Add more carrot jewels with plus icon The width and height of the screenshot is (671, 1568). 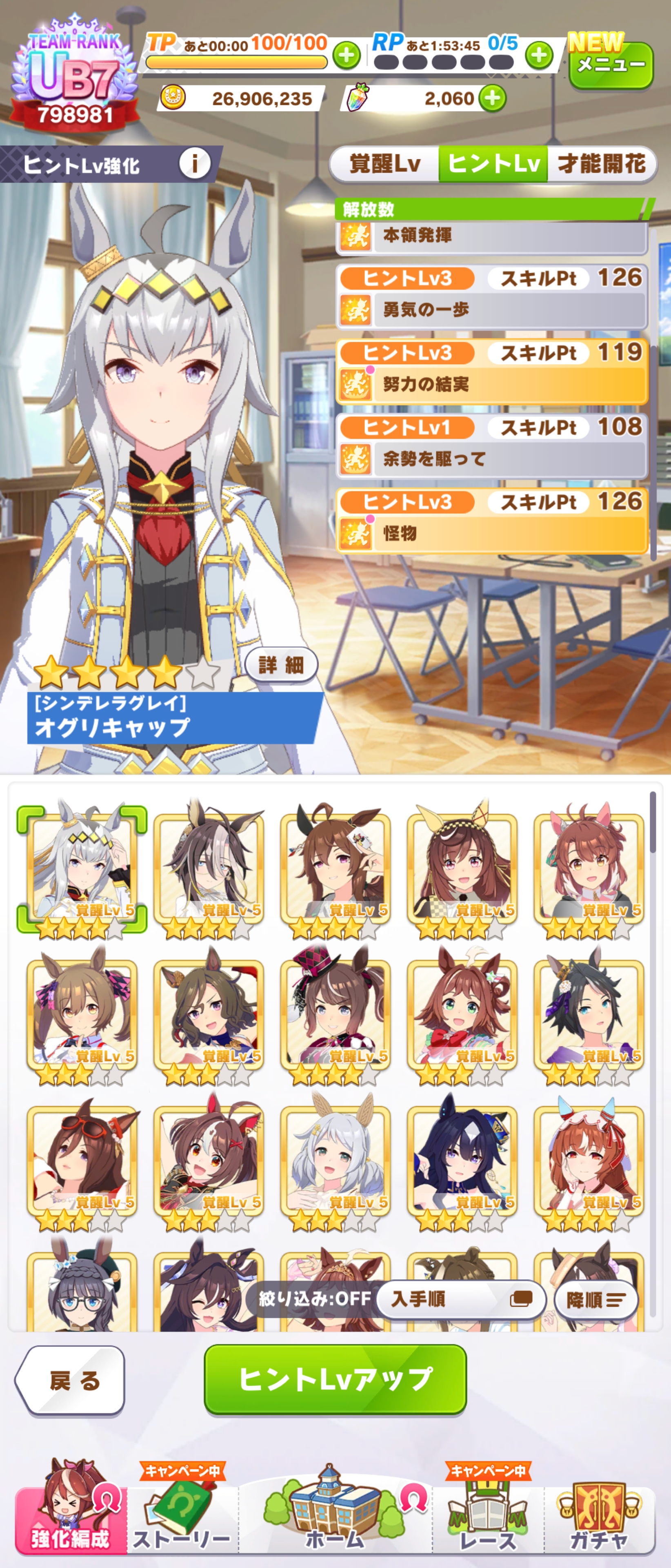point(492,98)
